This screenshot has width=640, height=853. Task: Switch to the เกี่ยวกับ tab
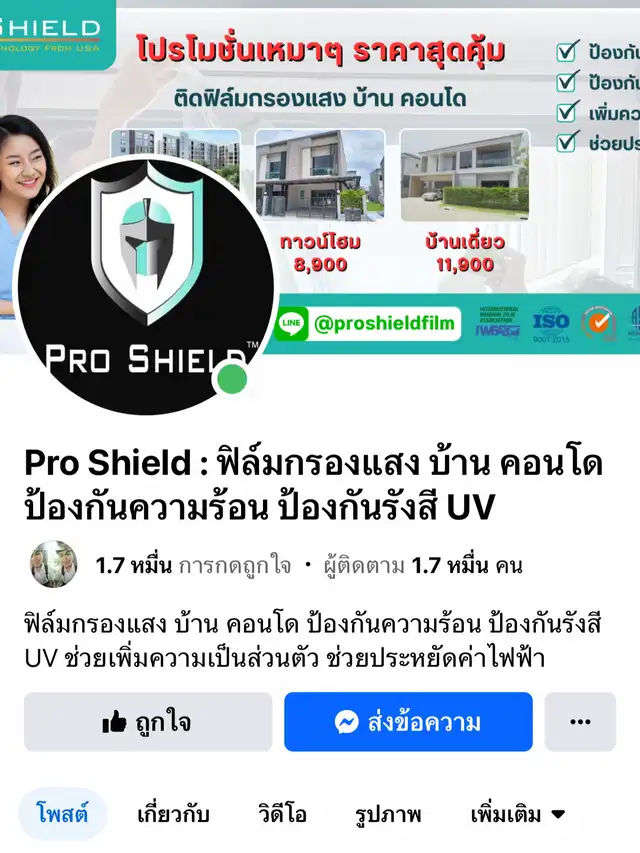point(173,813)
